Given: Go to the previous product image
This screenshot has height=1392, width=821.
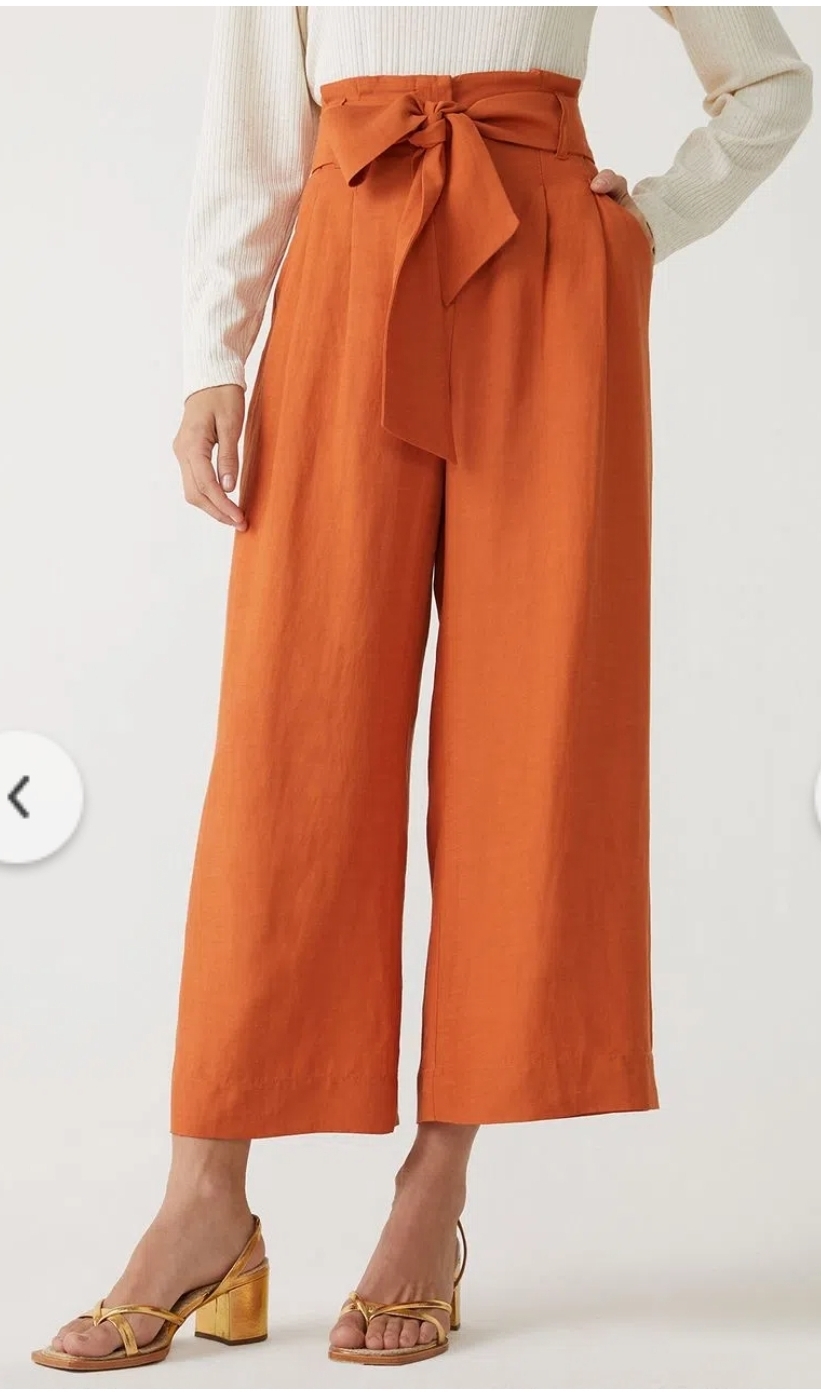Looking at the screenshot, I should [30, 797].
